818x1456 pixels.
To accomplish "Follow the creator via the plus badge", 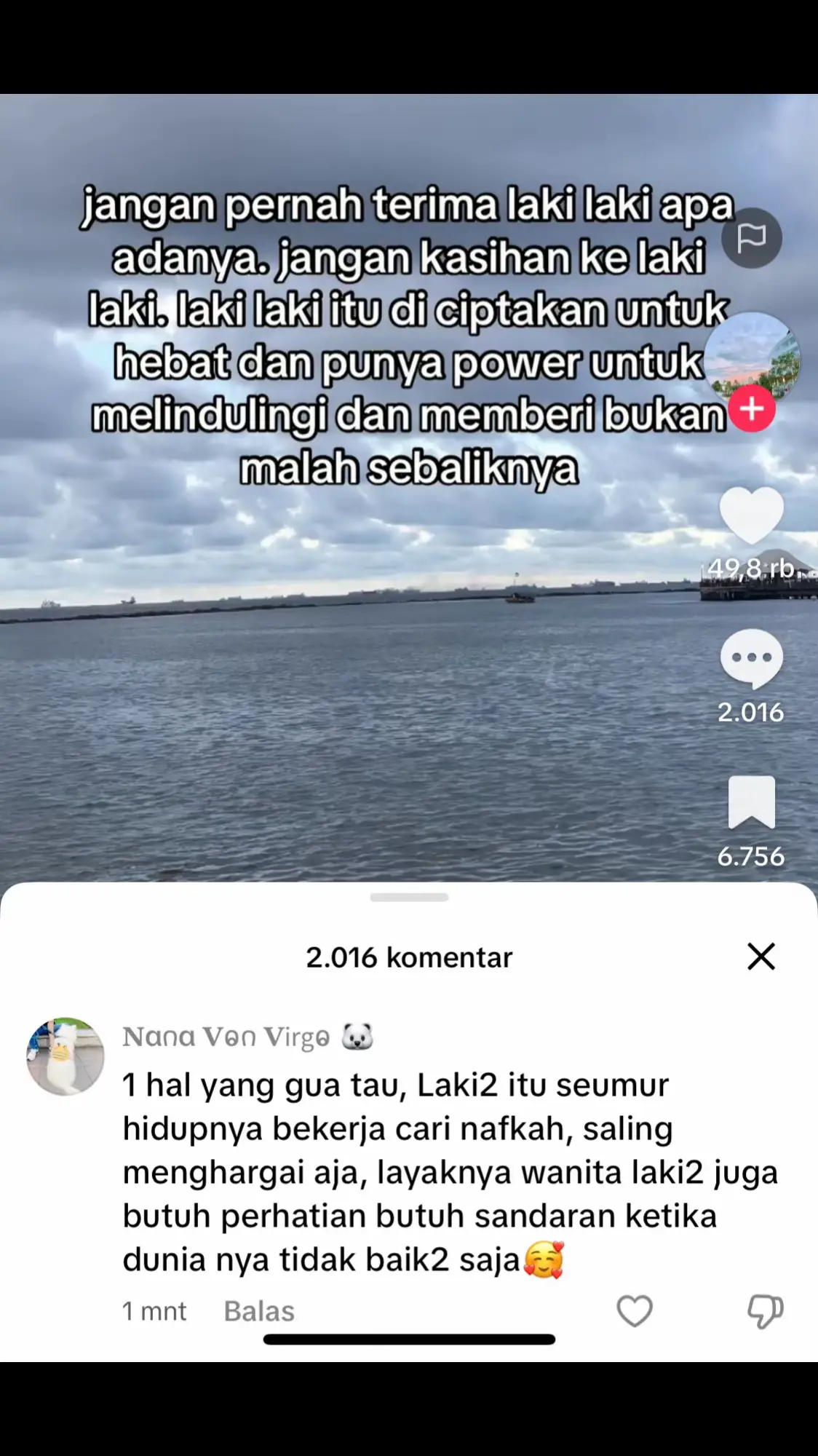I will [752, 408].
